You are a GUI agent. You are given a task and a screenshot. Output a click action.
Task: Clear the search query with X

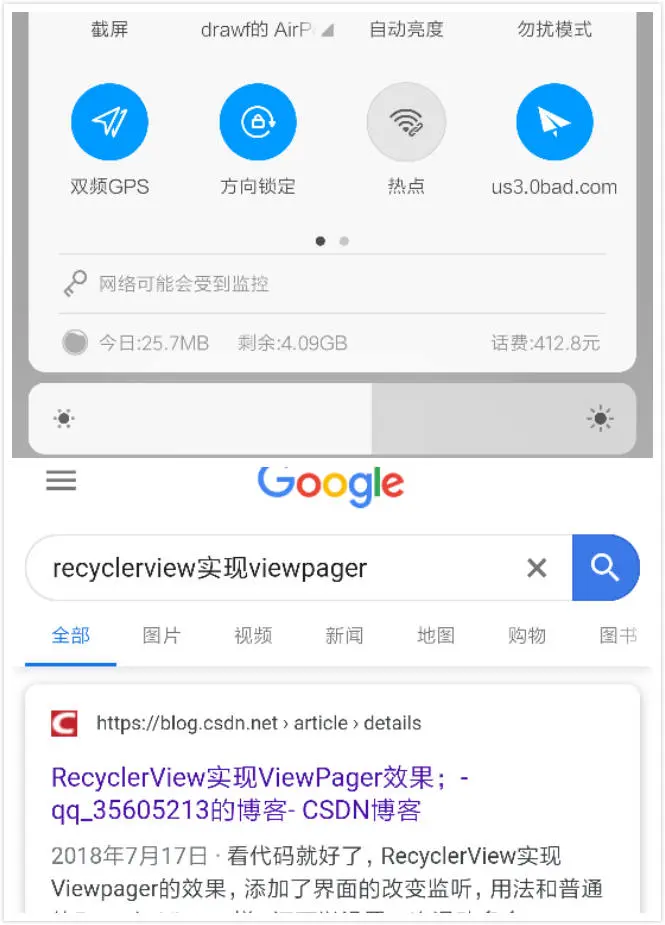click(537, 568)
